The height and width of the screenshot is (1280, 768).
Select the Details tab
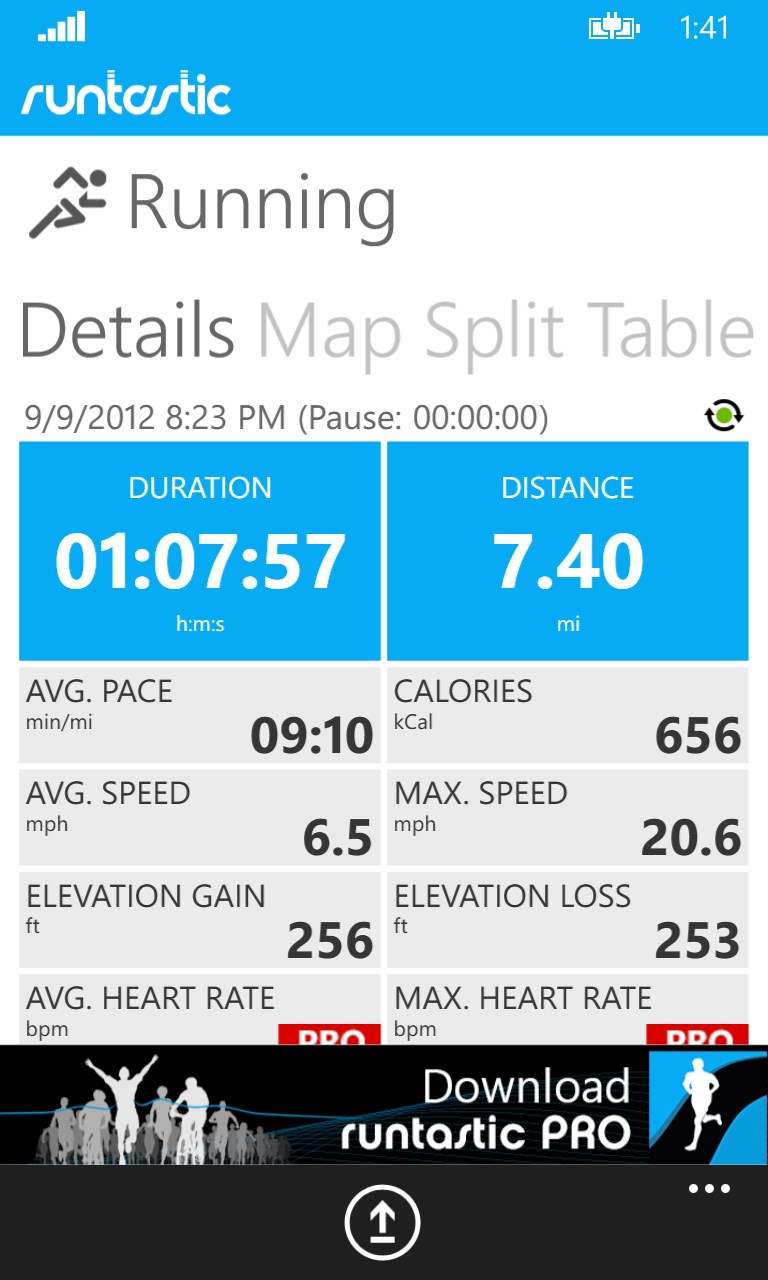click(x=127, y=331)
